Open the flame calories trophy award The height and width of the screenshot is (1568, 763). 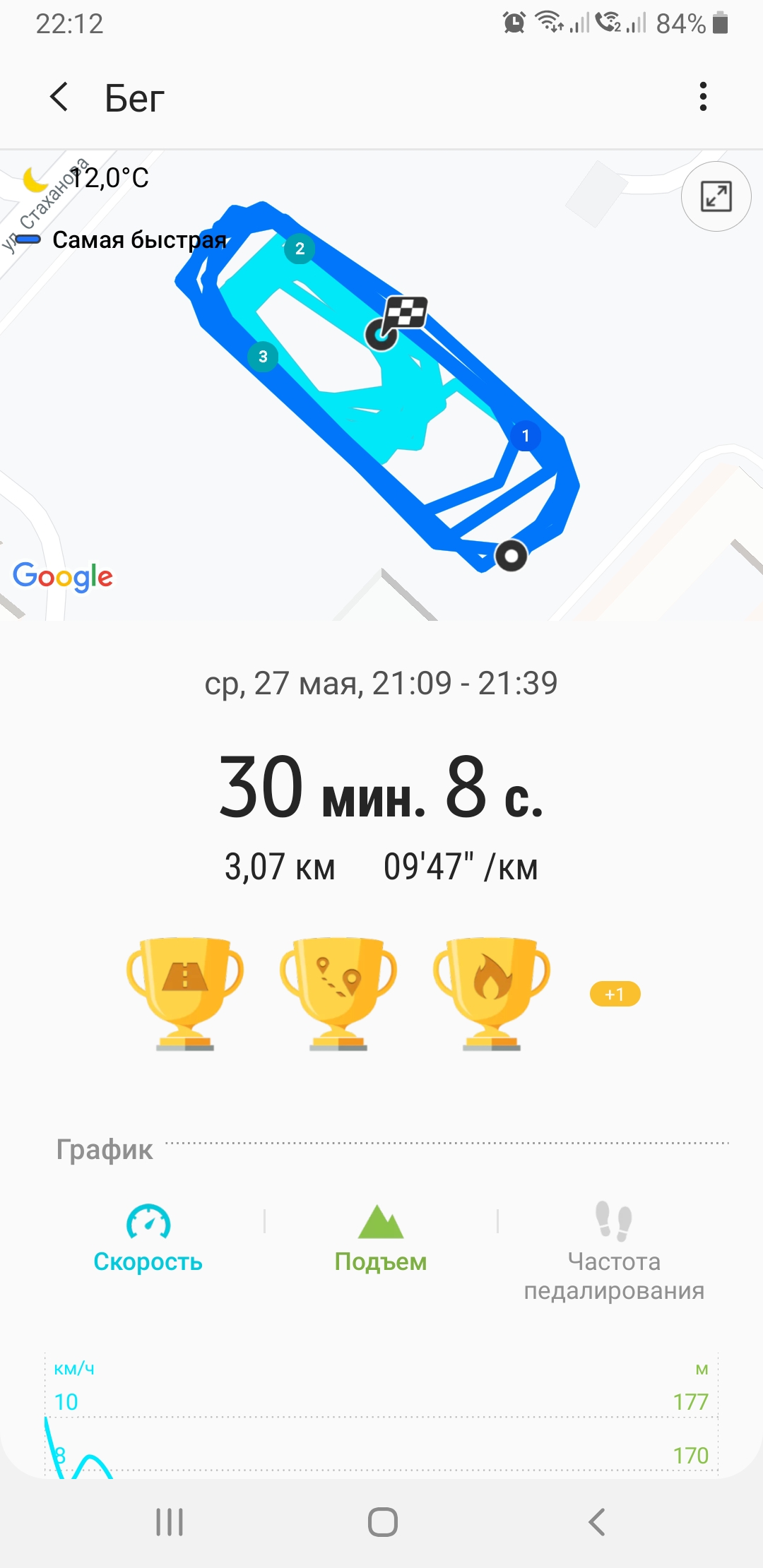click(492, 994)
